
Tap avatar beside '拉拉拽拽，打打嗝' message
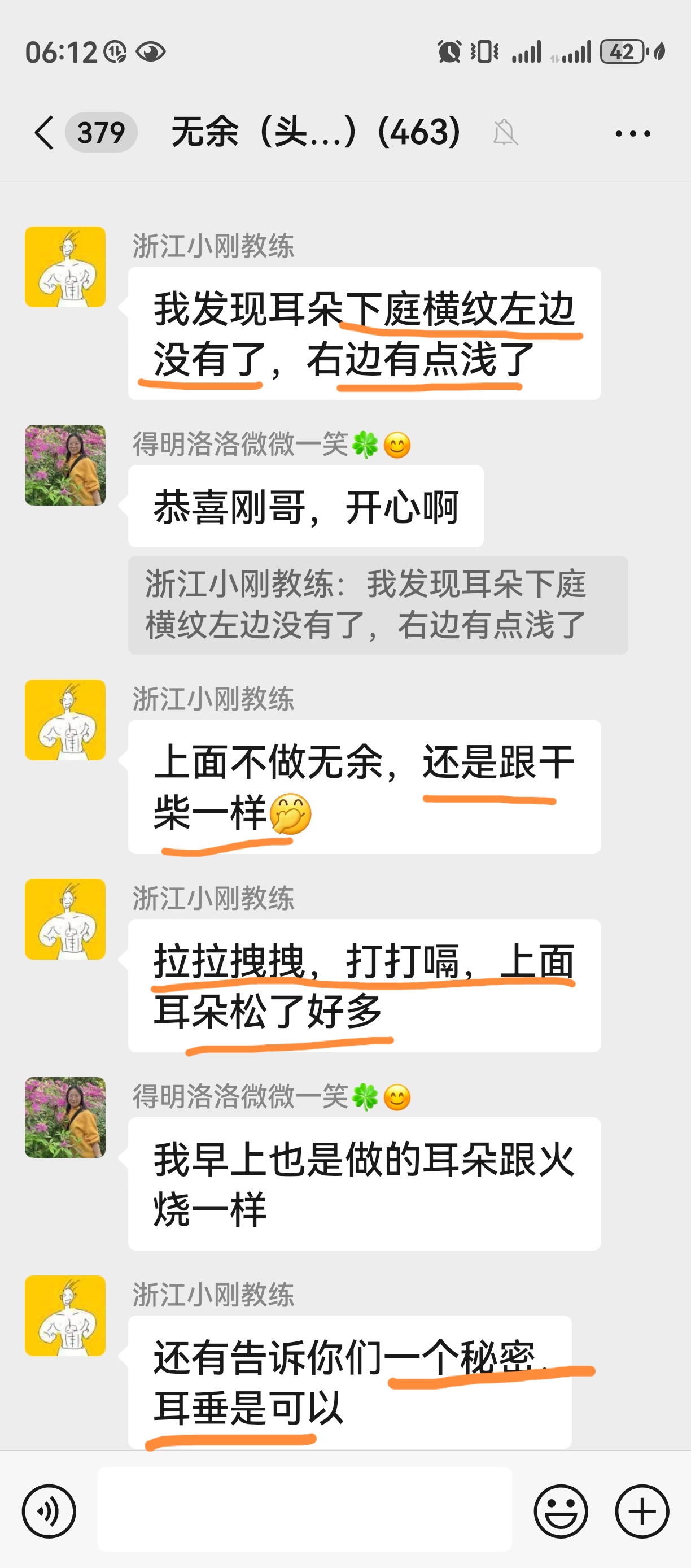point(65,919)
